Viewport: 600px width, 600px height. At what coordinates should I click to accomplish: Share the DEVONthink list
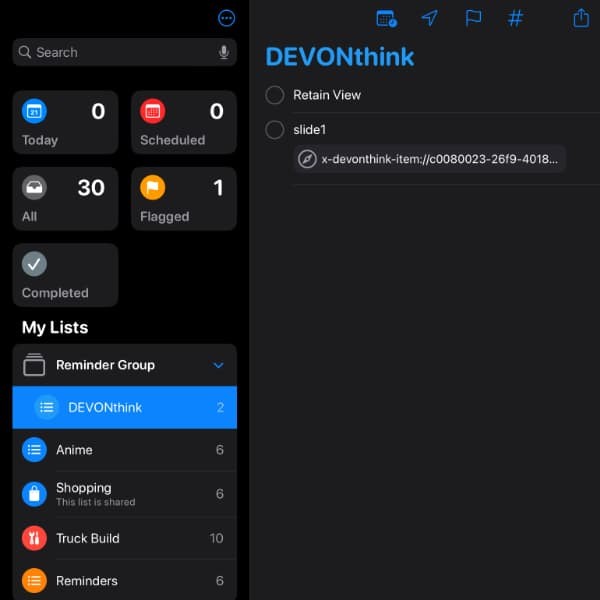[x=581, y=18]
